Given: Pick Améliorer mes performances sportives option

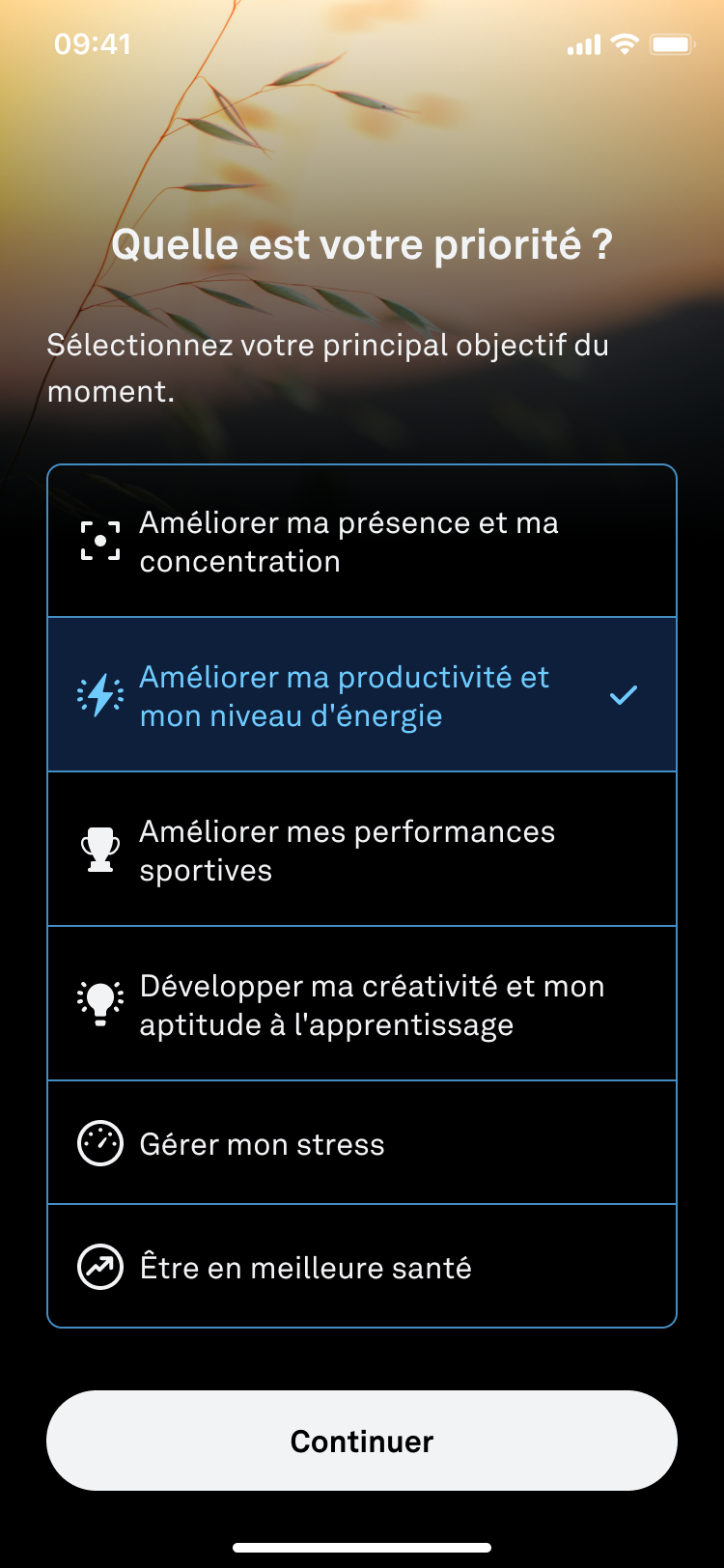Looking at the screenshot, I should 362,850.
